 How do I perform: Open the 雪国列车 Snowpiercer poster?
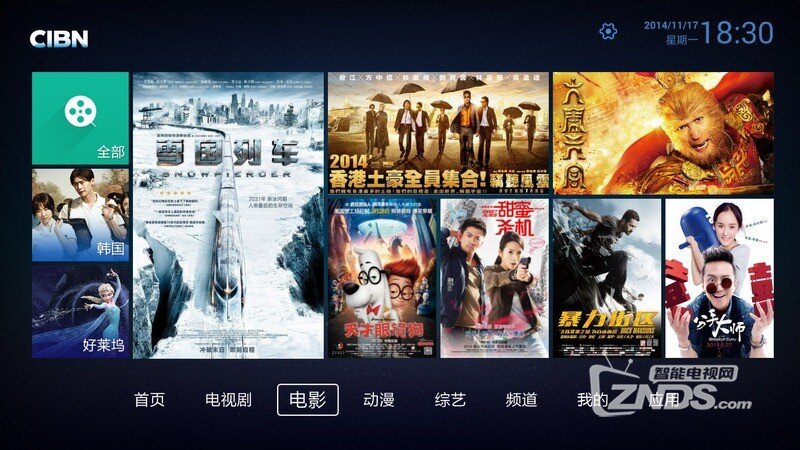[228, 215]
